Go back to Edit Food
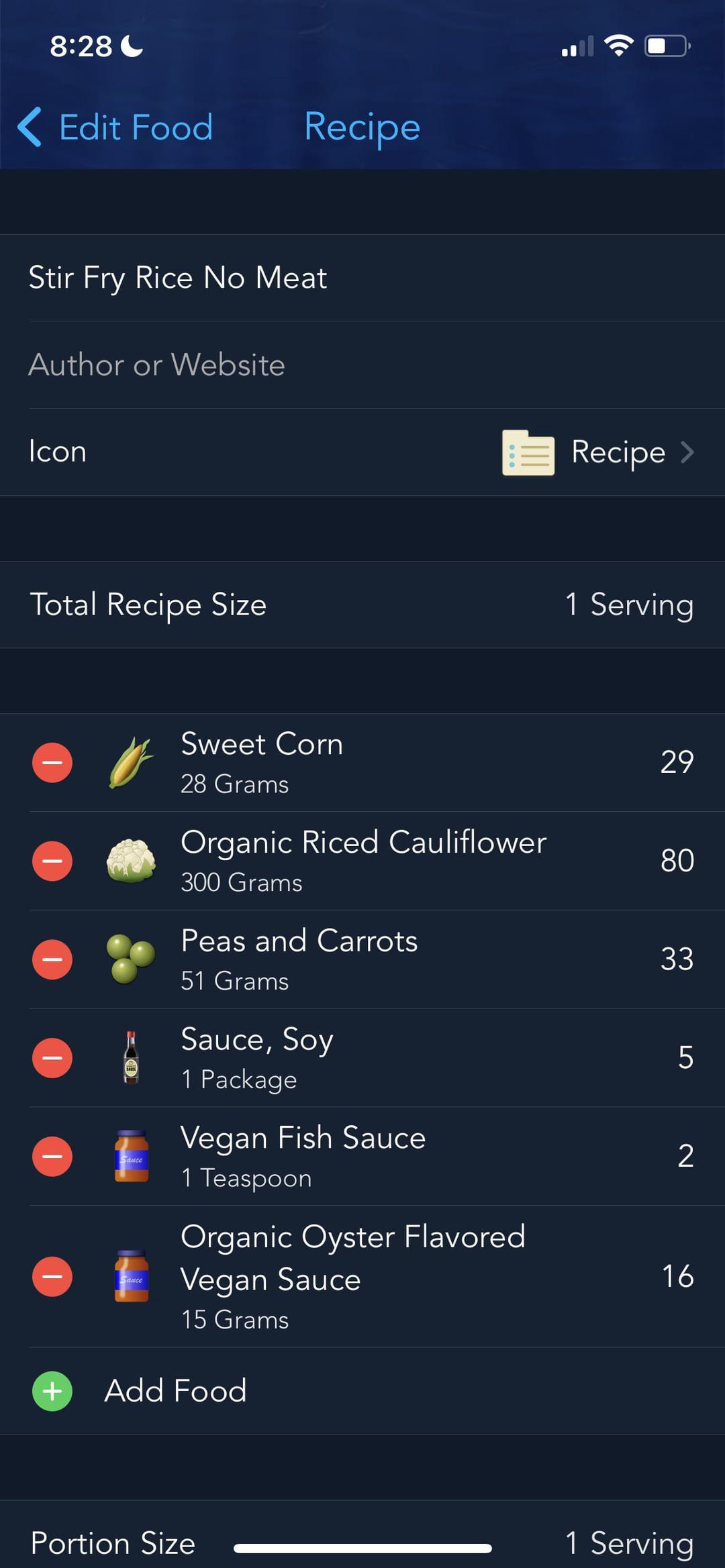 coord(115,127)
